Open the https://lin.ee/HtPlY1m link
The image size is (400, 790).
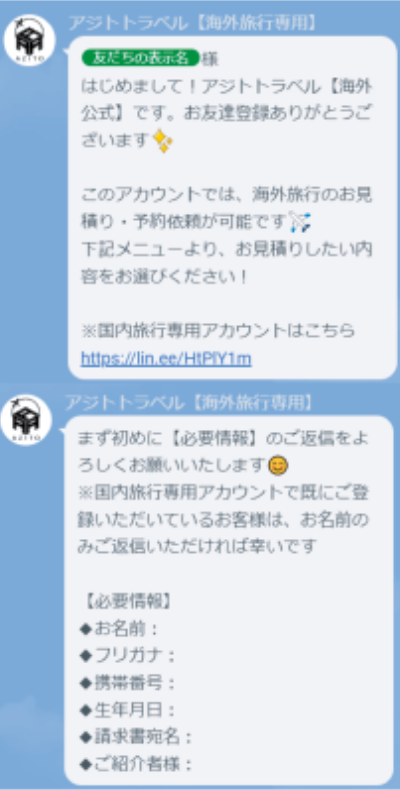[166, 359]
